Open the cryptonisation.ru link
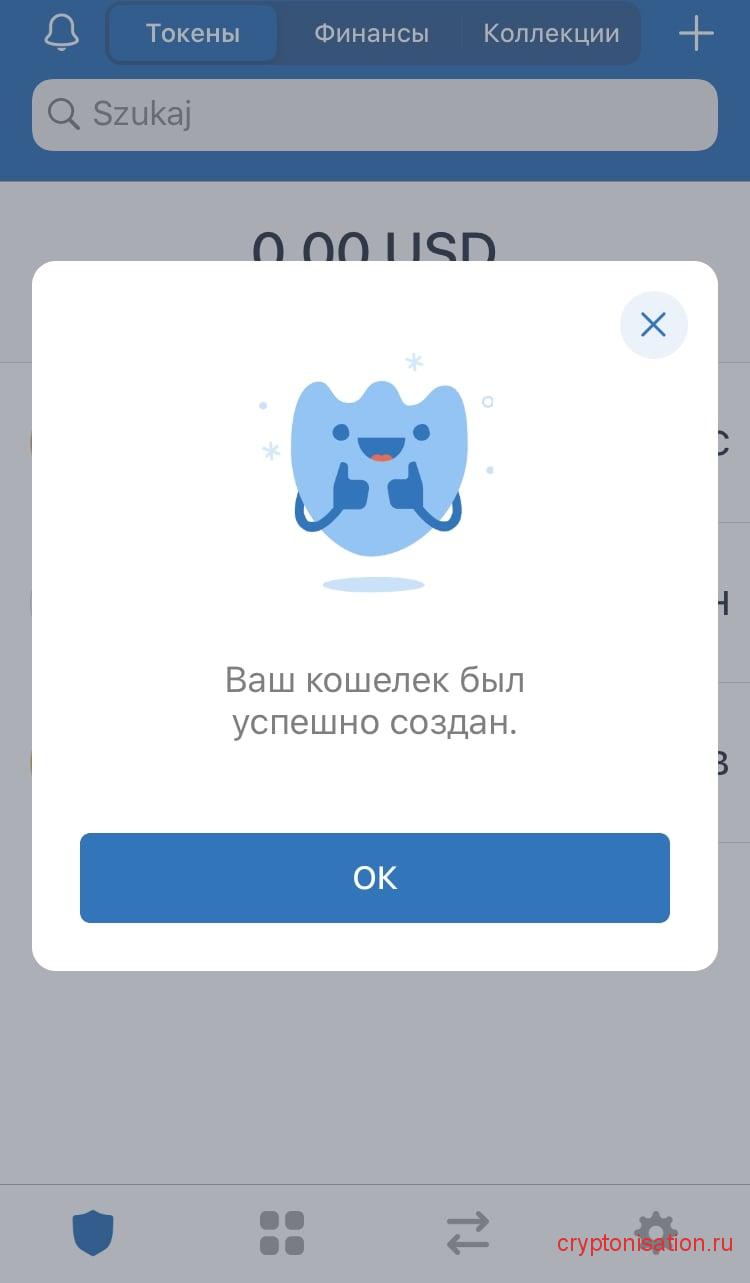 [x=645, y=1245]
